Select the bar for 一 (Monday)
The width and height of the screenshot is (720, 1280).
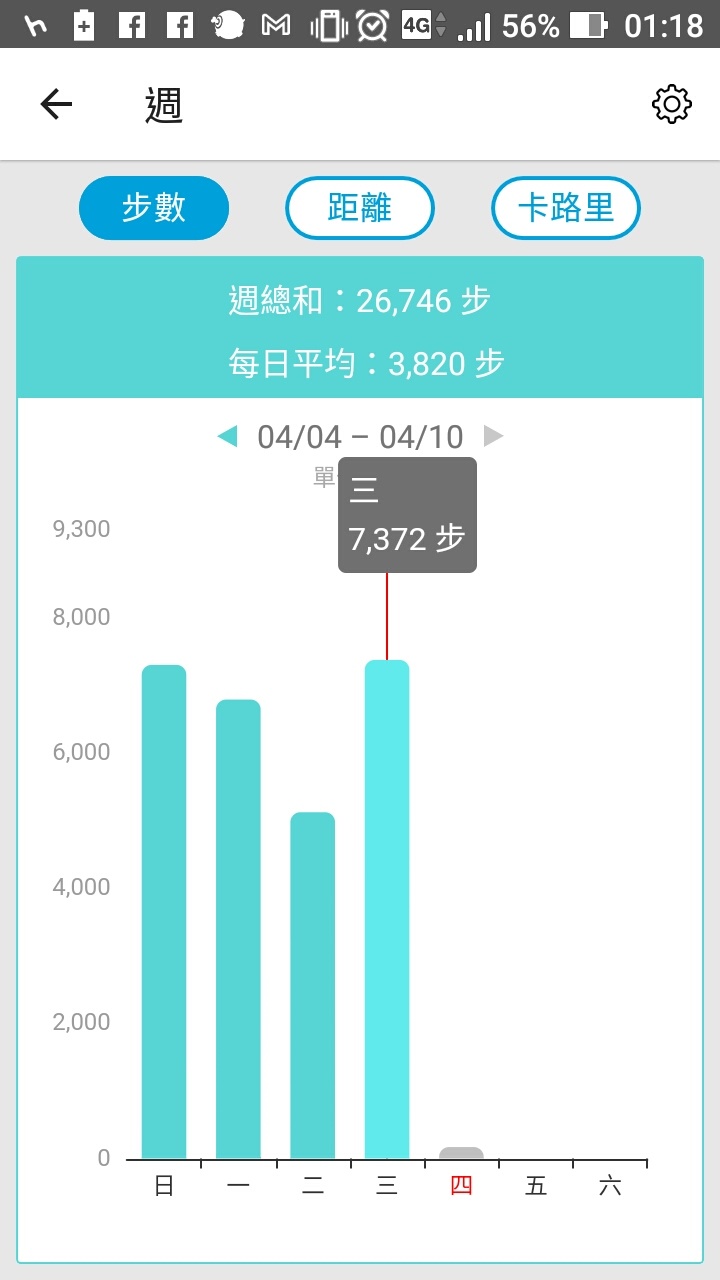pos(238,929)
